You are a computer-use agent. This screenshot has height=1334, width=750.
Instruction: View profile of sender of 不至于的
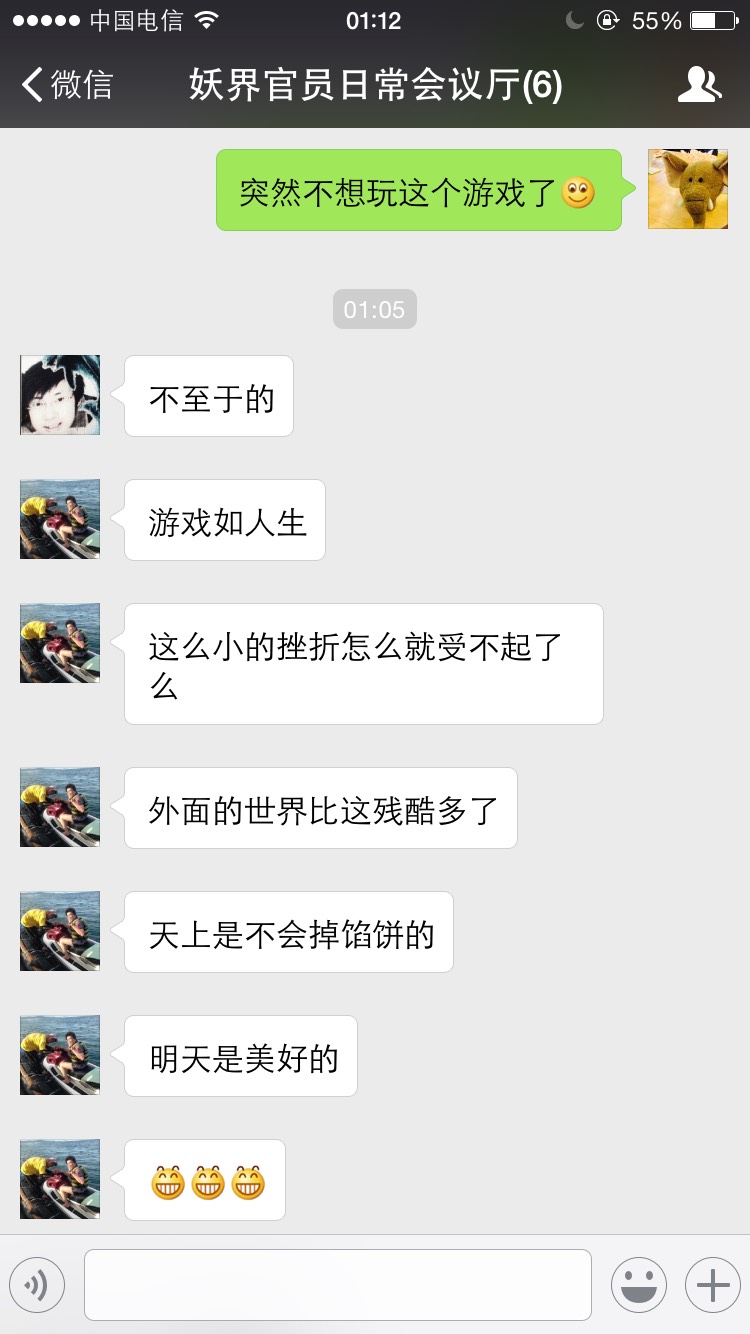coord(60,395)
